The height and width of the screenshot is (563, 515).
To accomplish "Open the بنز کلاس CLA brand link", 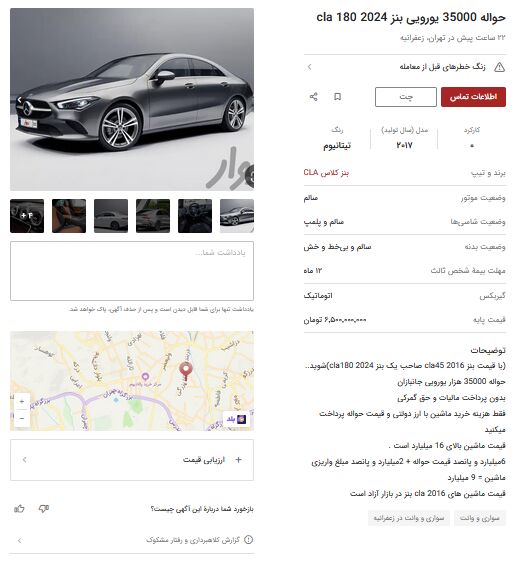I will pos(326,173).
